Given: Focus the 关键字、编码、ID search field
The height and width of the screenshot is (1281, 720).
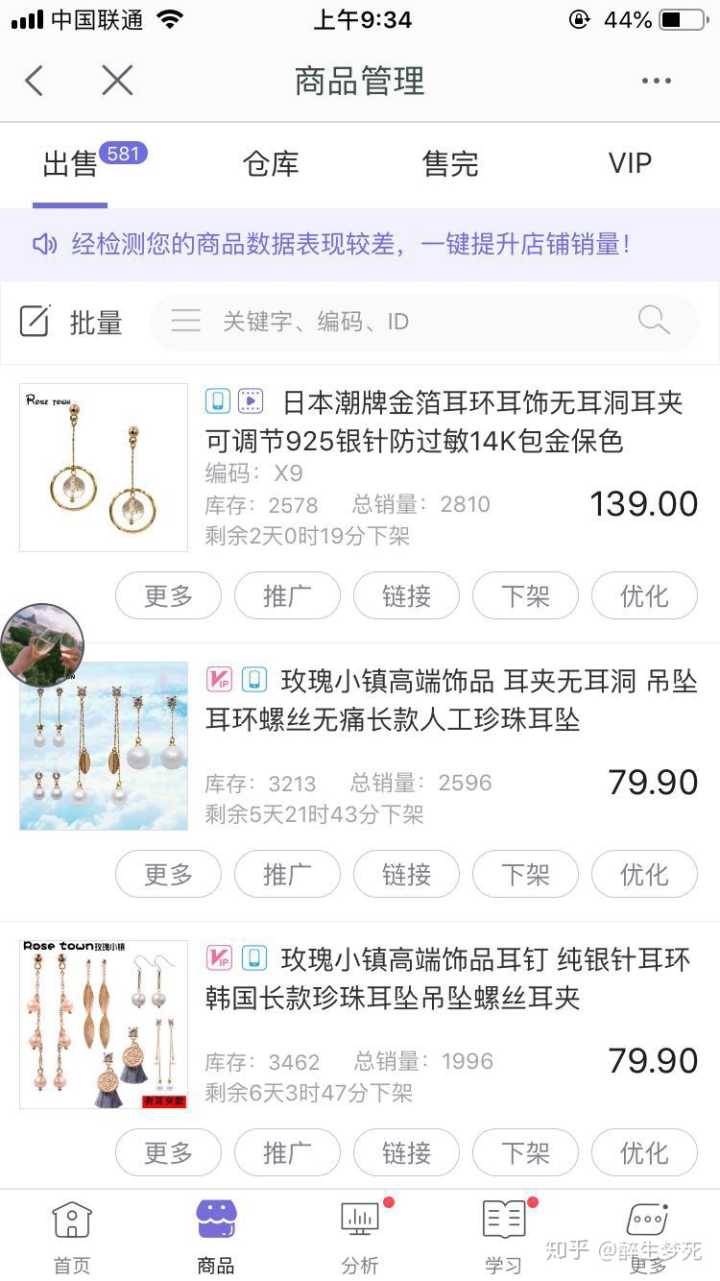Looking at the screenshot, I should 400,322.
